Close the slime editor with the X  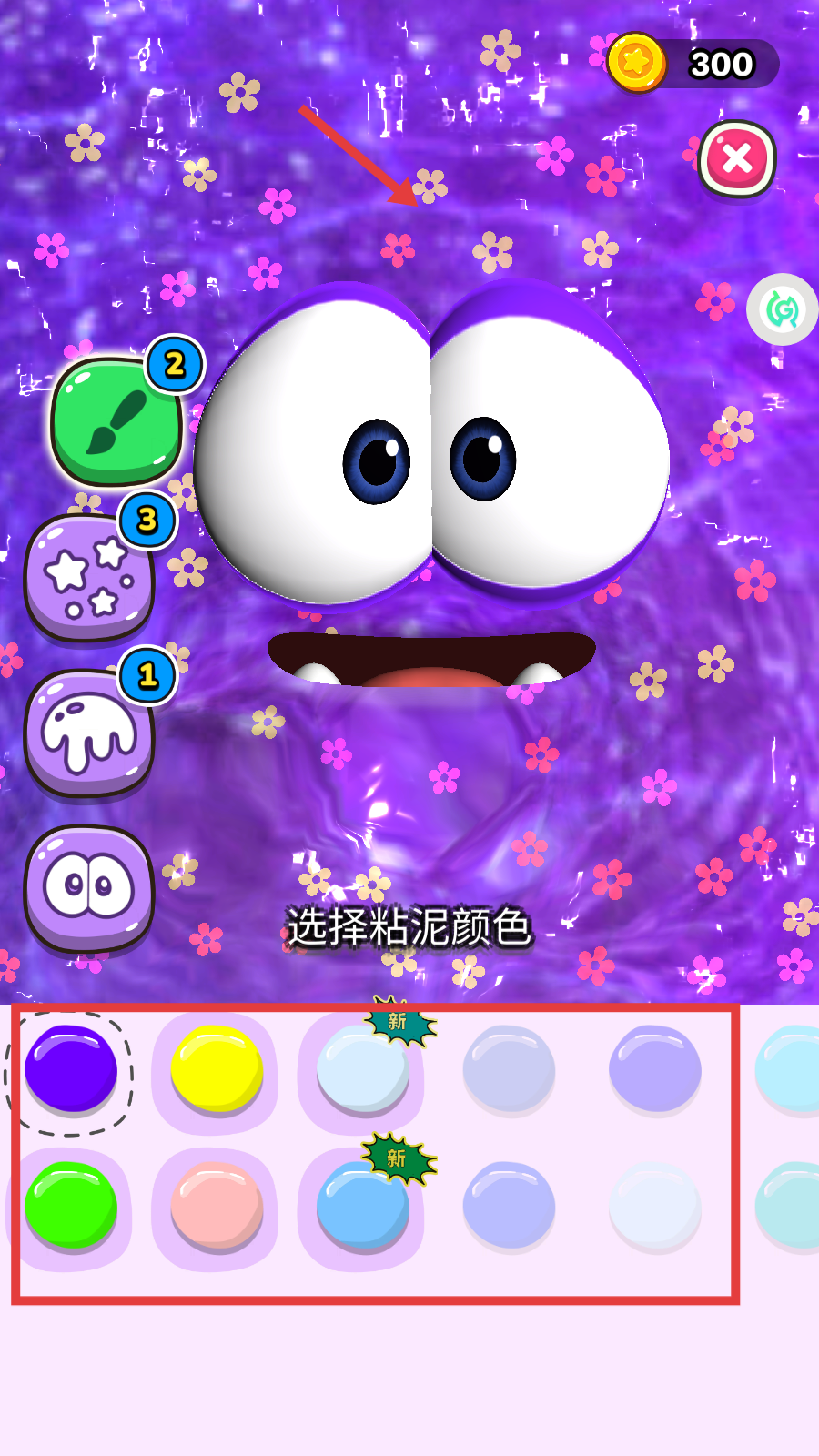click(737, 159)
